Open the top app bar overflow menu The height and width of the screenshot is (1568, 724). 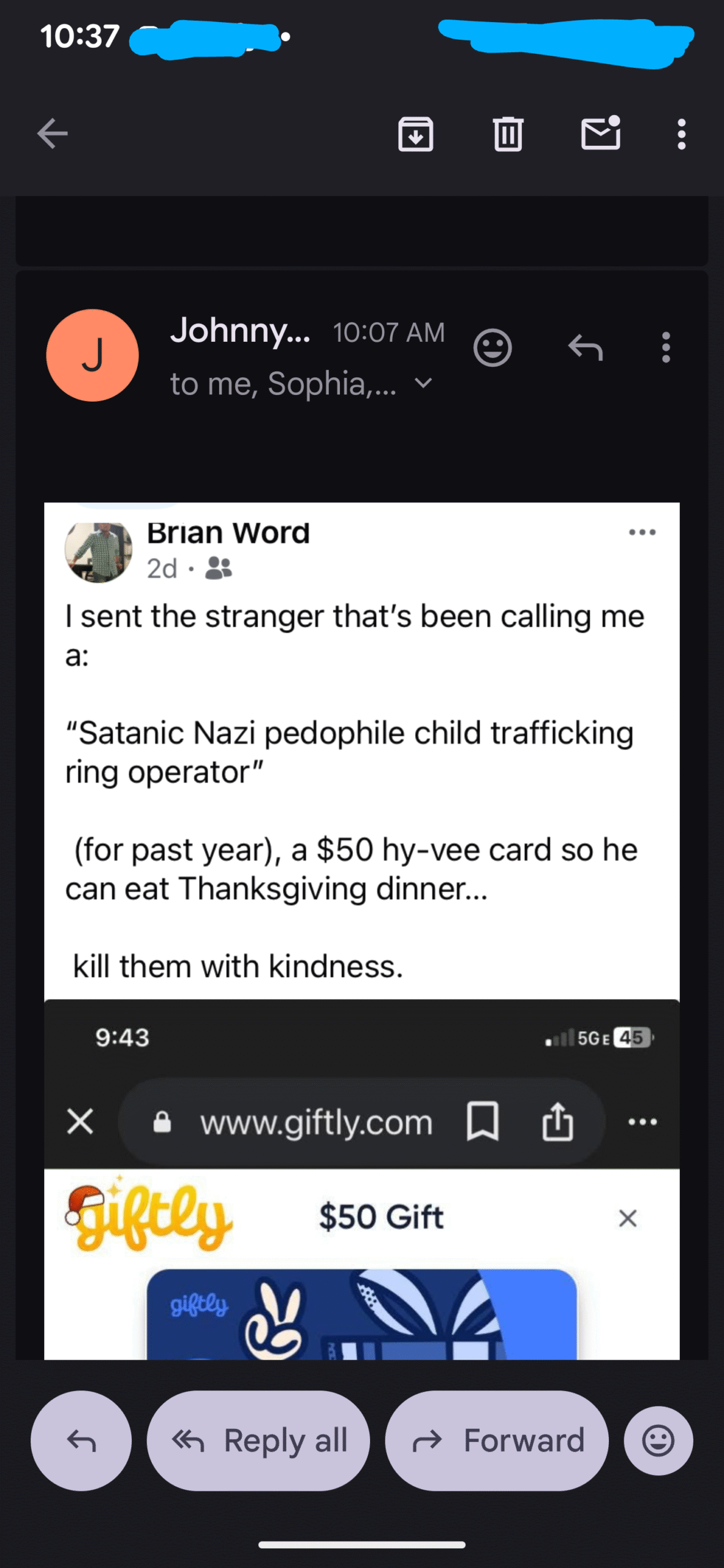click(x=681, y=134)
